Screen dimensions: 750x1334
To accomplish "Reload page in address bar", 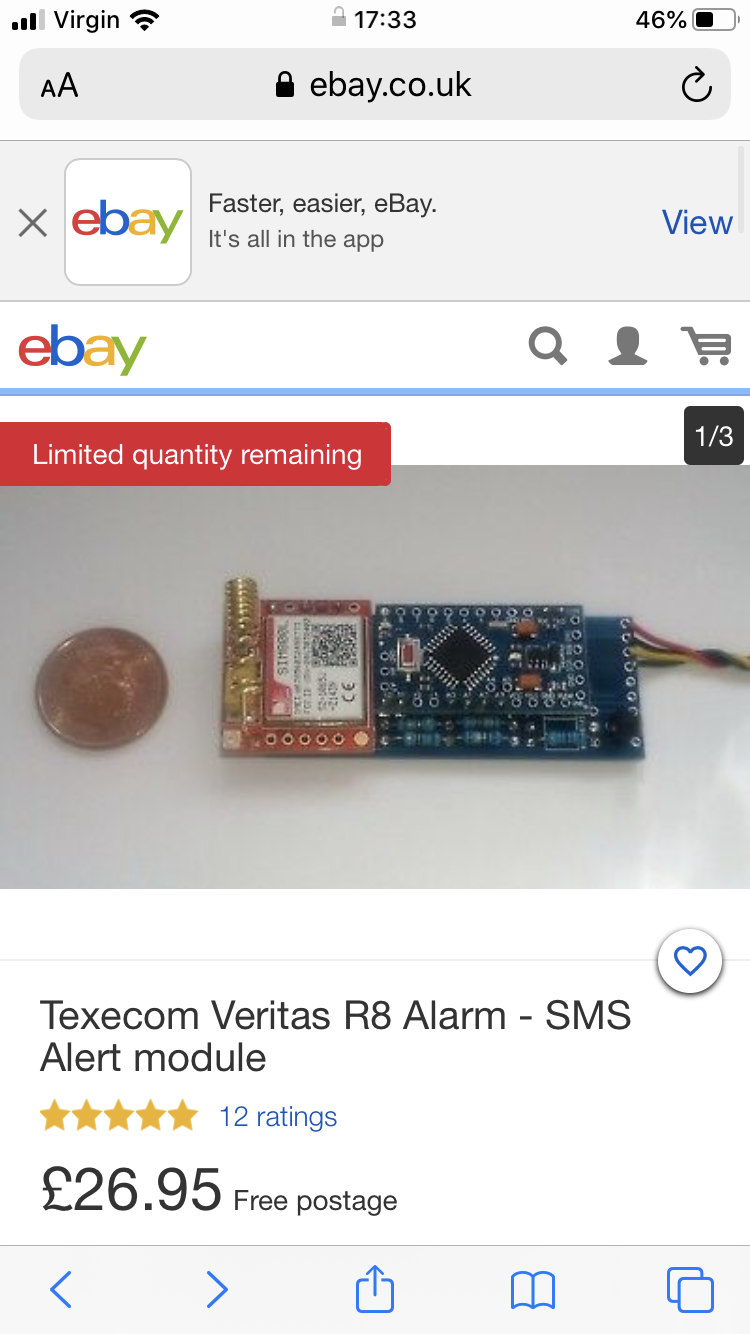I will pos(695,86).
